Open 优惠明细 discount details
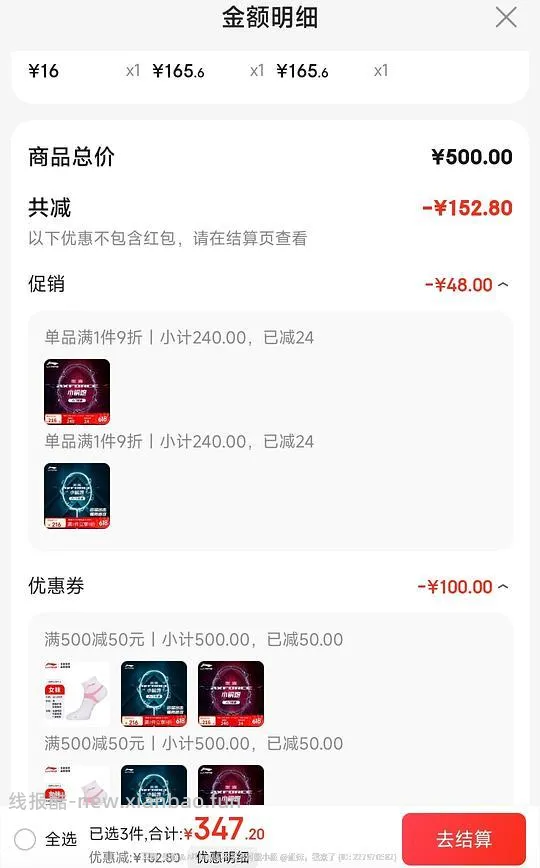The width and height of the screenshot is (540, 868). [223, 857]
